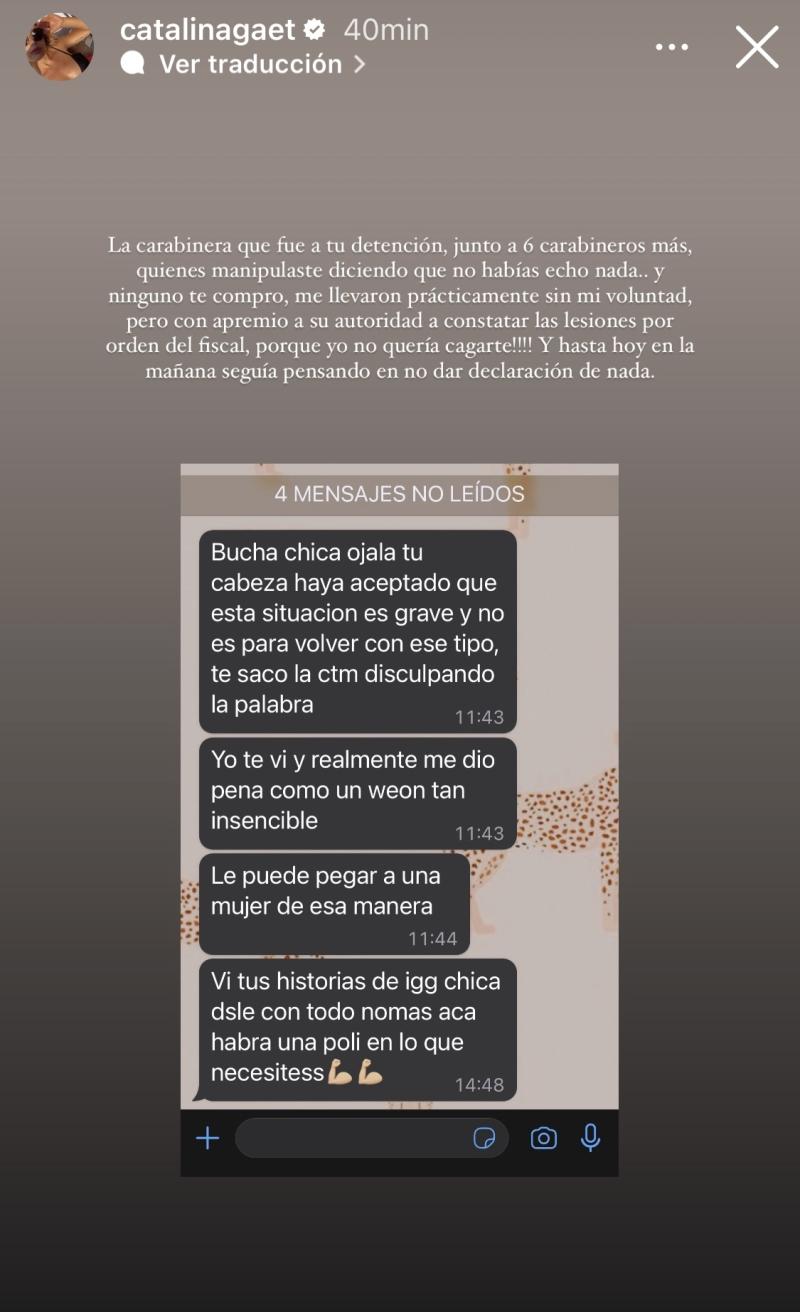Select the microphone icon for voice recording
This screenshot has width=800, height=1312.
592,1137
